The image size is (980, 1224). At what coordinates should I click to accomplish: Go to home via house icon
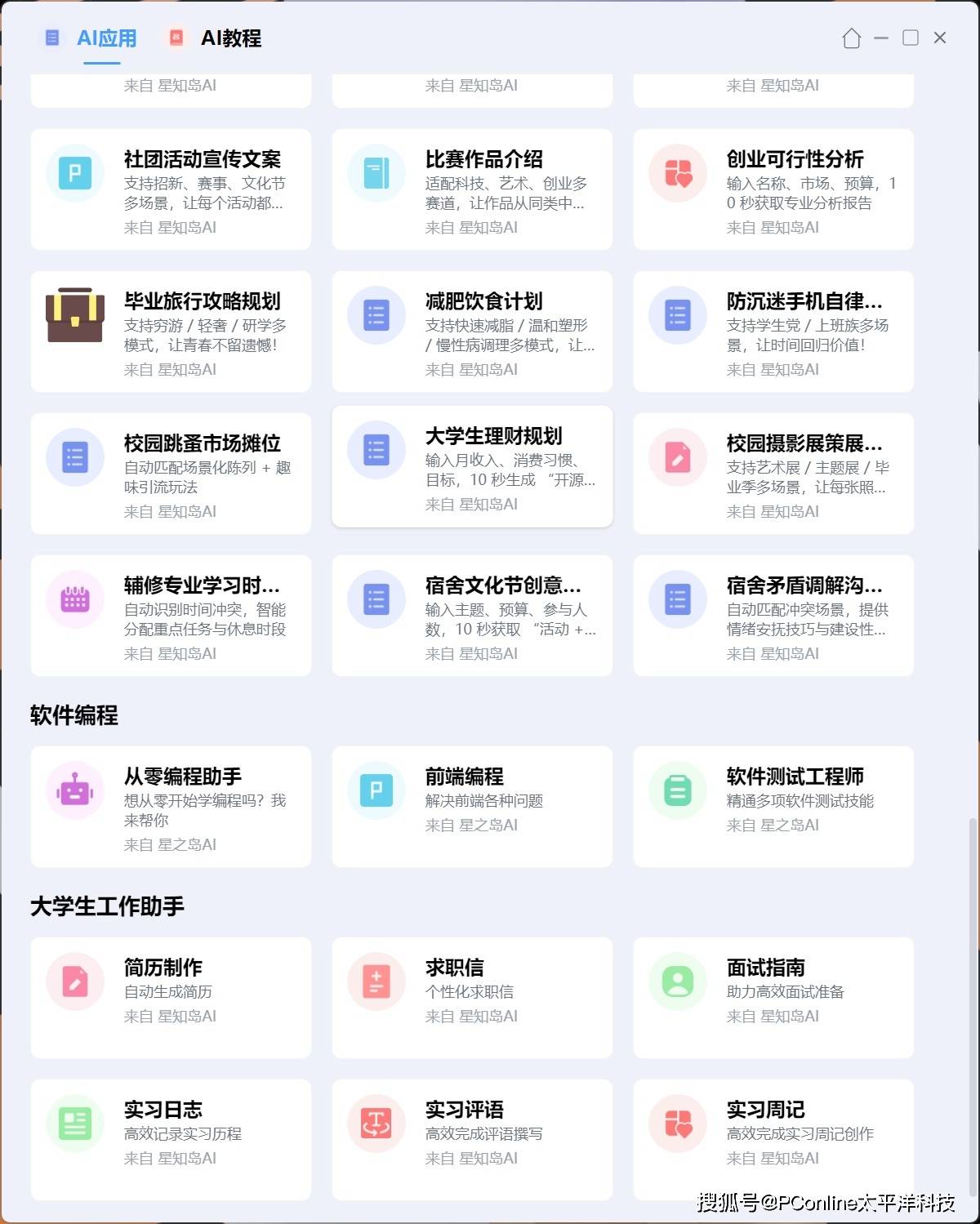point(851,38)
